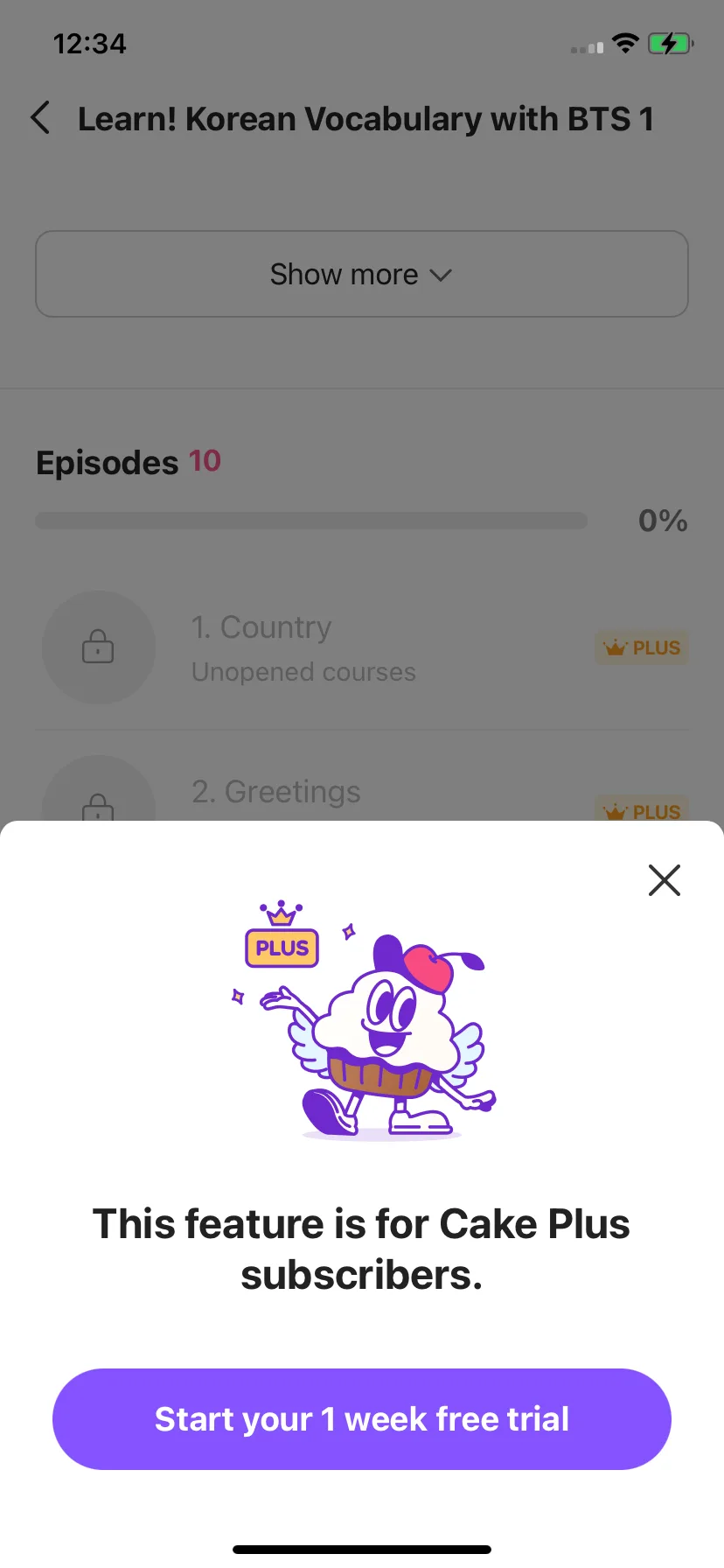Start your 1 week free trial
The height and width of the screenshot is (1568, 724).
362,1419
